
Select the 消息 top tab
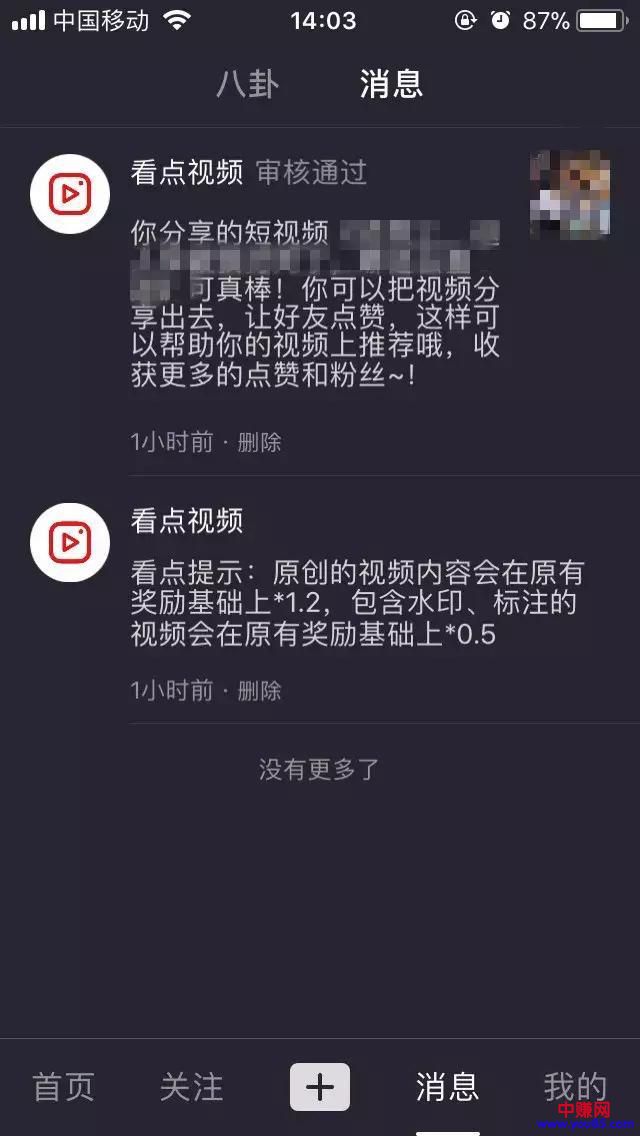click(391, 84)
